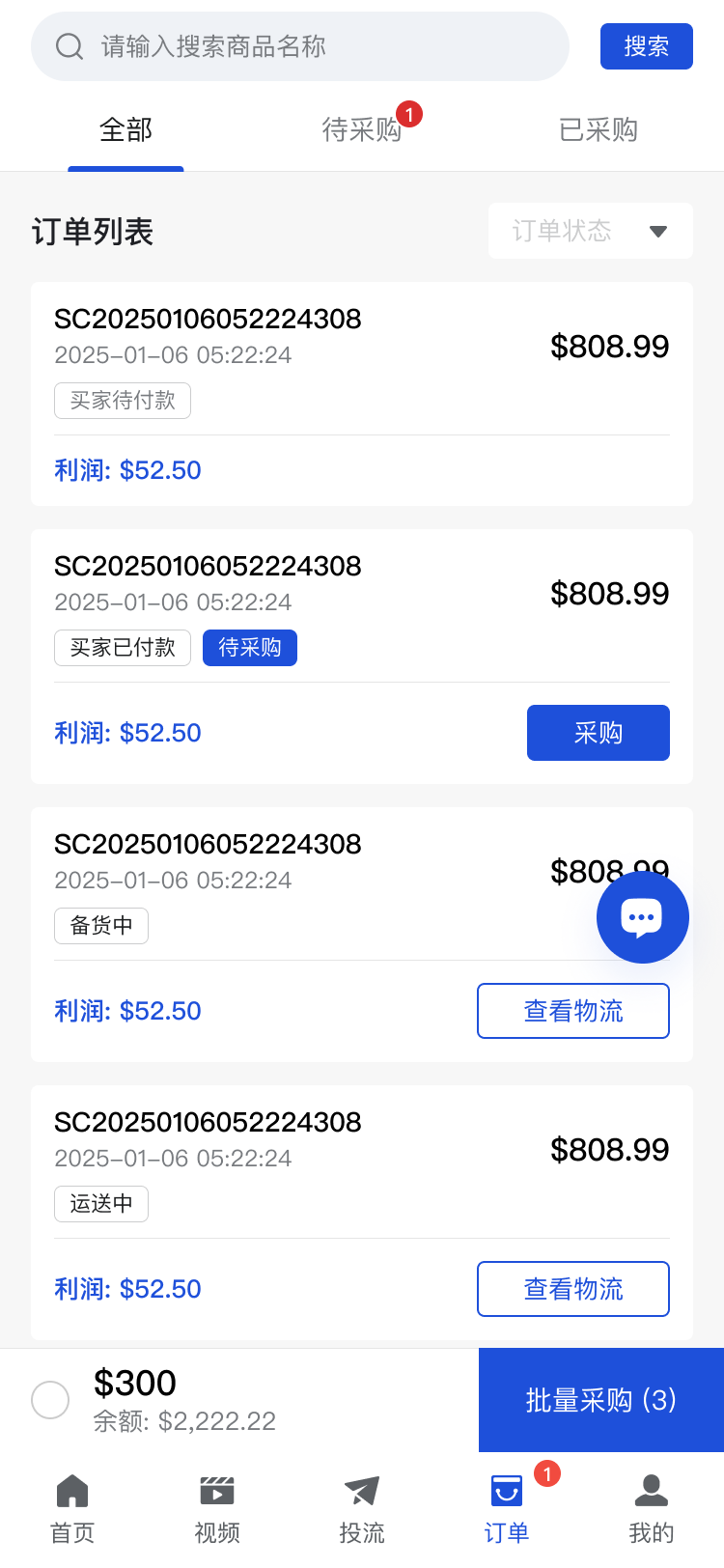Switch to the 已采购 tab
Screen dimensions: 724x1568
coord(599,130)
